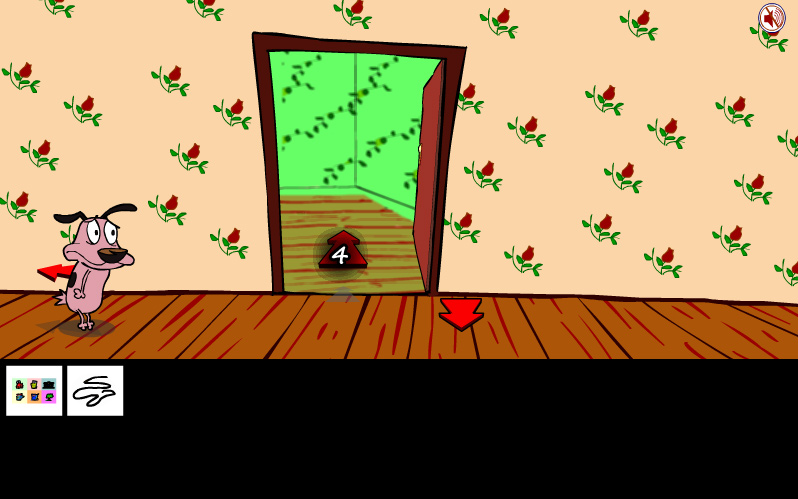Go left with the red arrow

tap(55, 271)
